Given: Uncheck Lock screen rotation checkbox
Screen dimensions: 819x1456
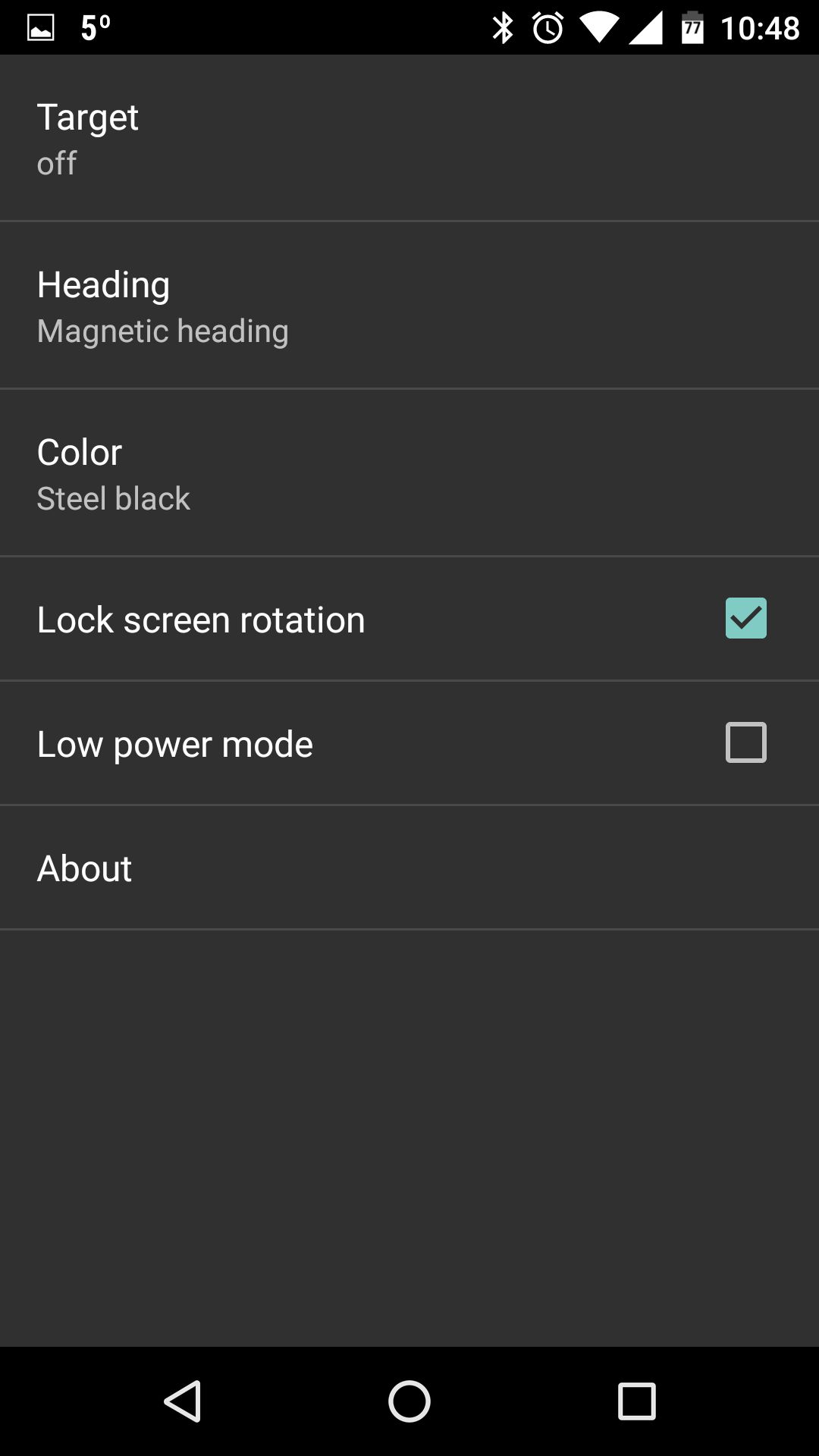Looking at the screenshot, I should [745, 618].
